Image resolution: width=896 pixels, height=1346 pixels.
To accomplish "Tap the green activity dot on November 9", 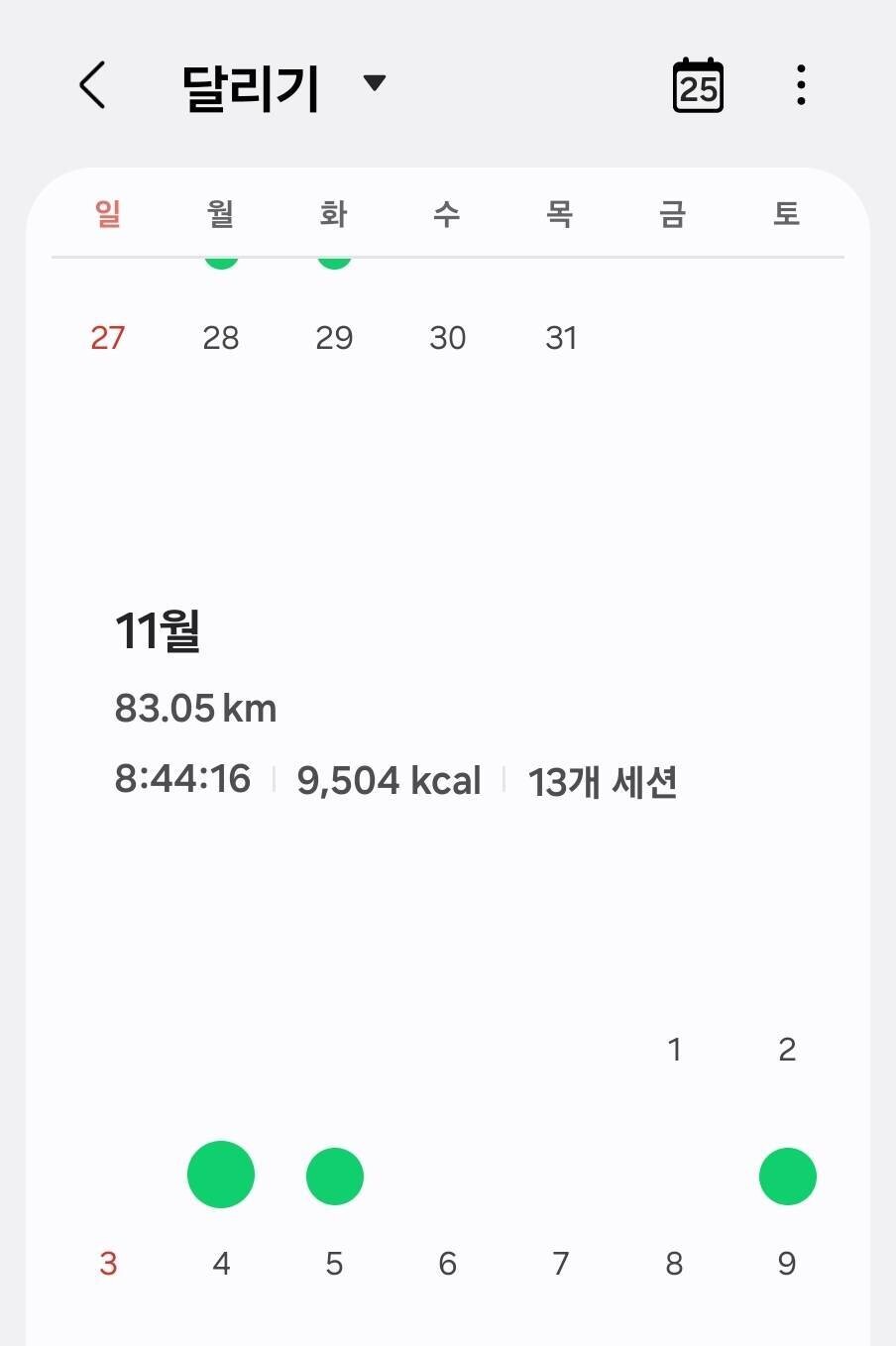I will 787,1176.
